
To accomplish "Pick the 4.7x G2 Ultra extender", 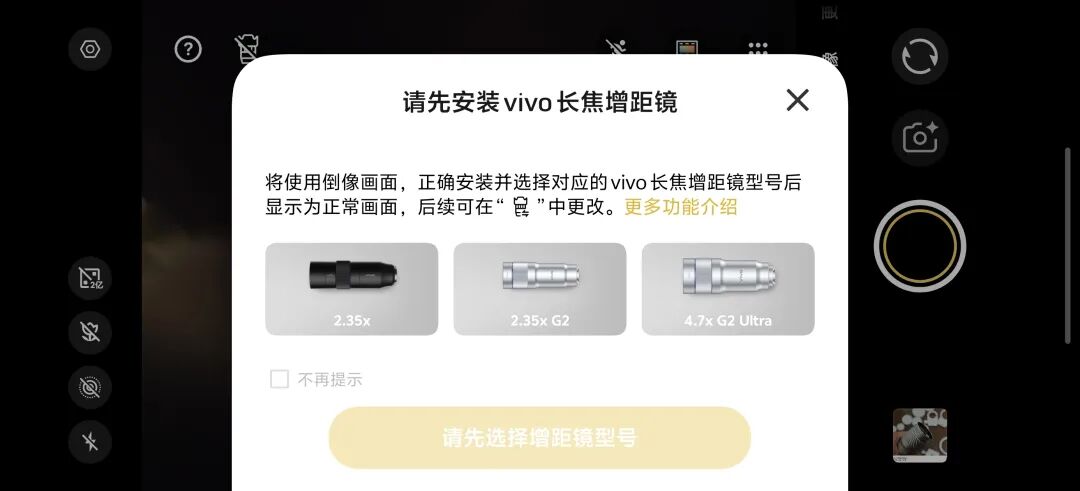I will click(728, 289).
